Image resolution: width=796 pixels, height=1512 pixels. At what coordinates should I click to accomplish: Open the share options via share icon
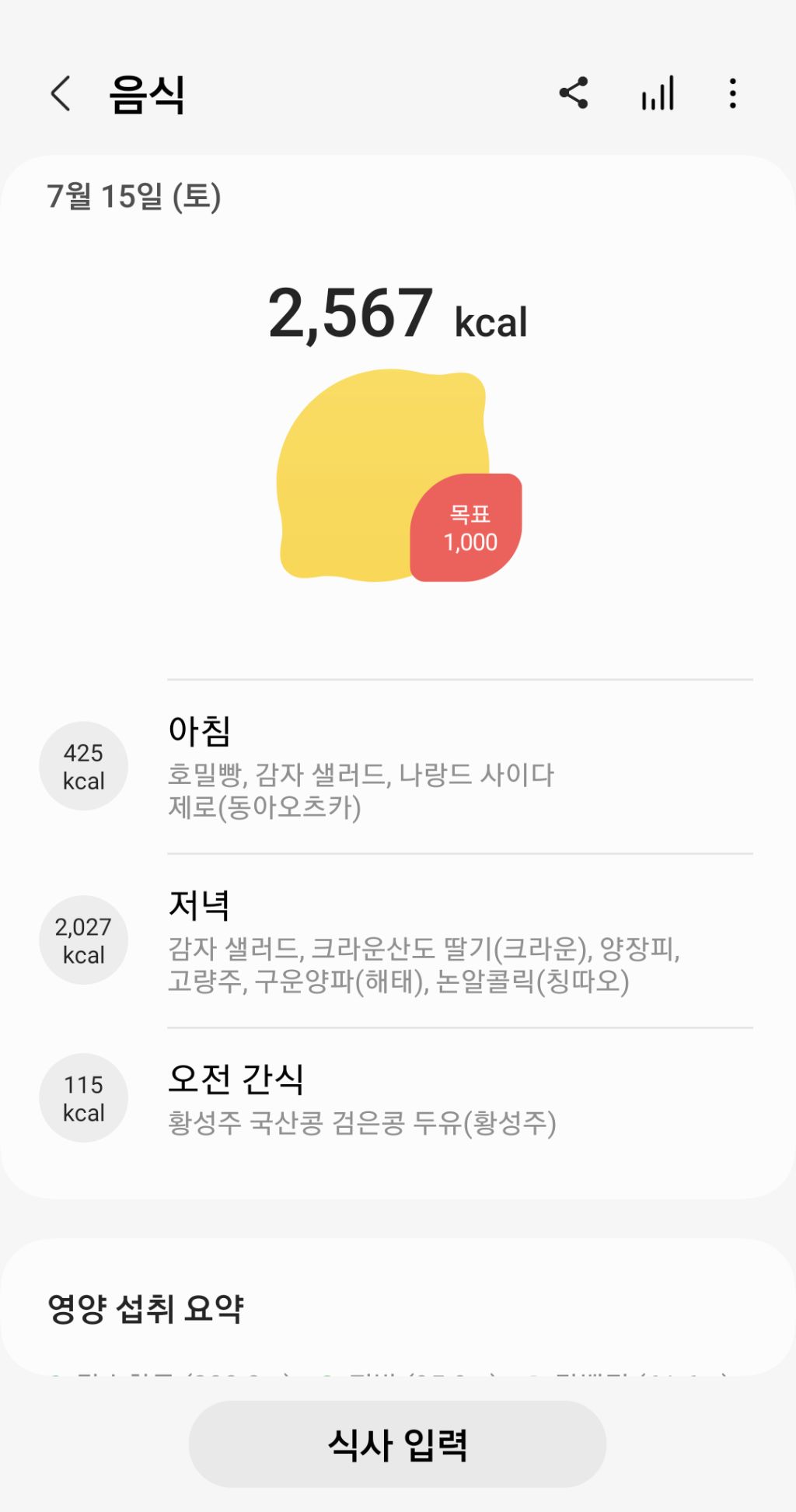tap(574, 93)
